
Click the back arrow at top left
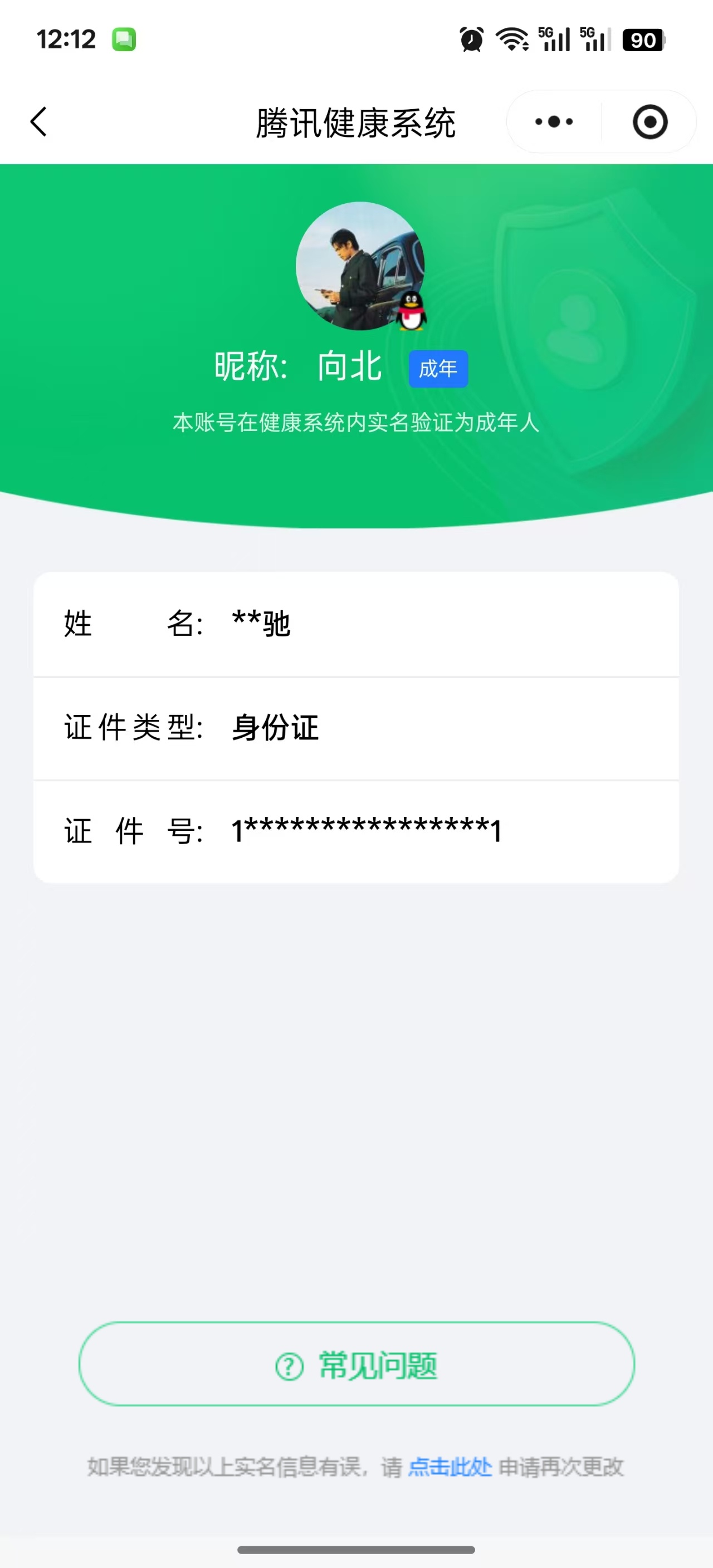point(38,122)
